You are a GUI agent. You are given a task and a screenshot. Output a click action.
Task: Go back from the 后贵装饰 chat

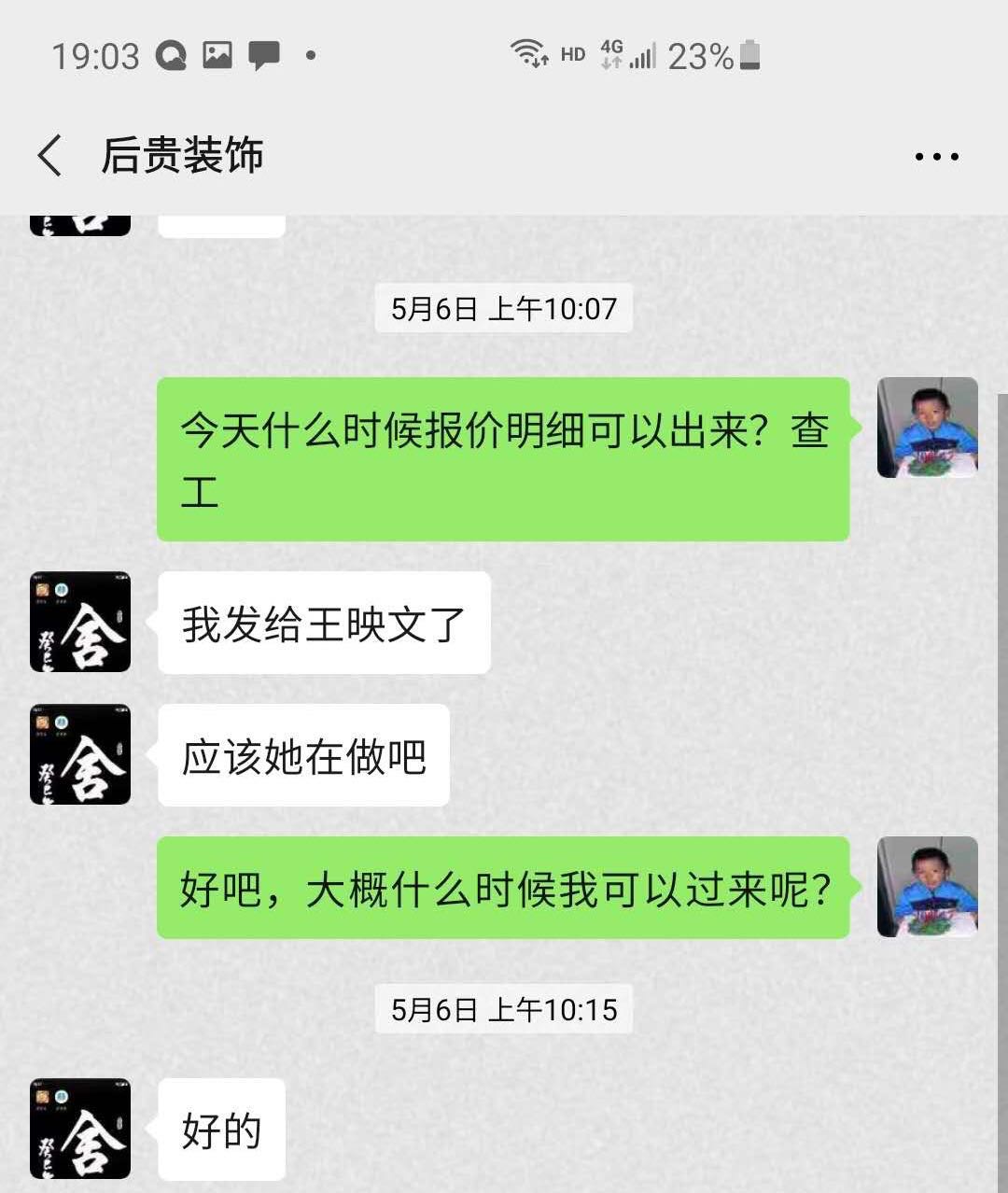[x=50, y=155]
